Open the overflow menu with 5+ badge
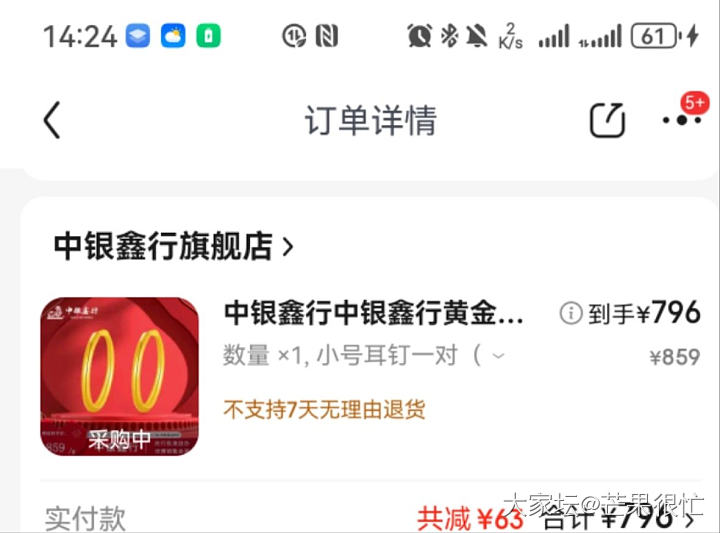Screen dimensions: 720x533 click(x=682, y=120)
